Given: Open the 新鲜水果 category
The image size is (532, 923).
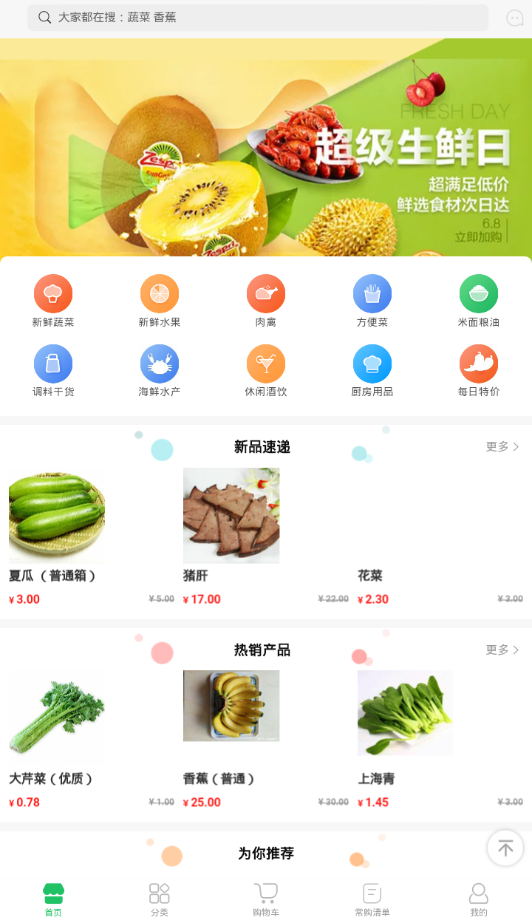Looking at the screenshot, I should [x=159, y=301].
